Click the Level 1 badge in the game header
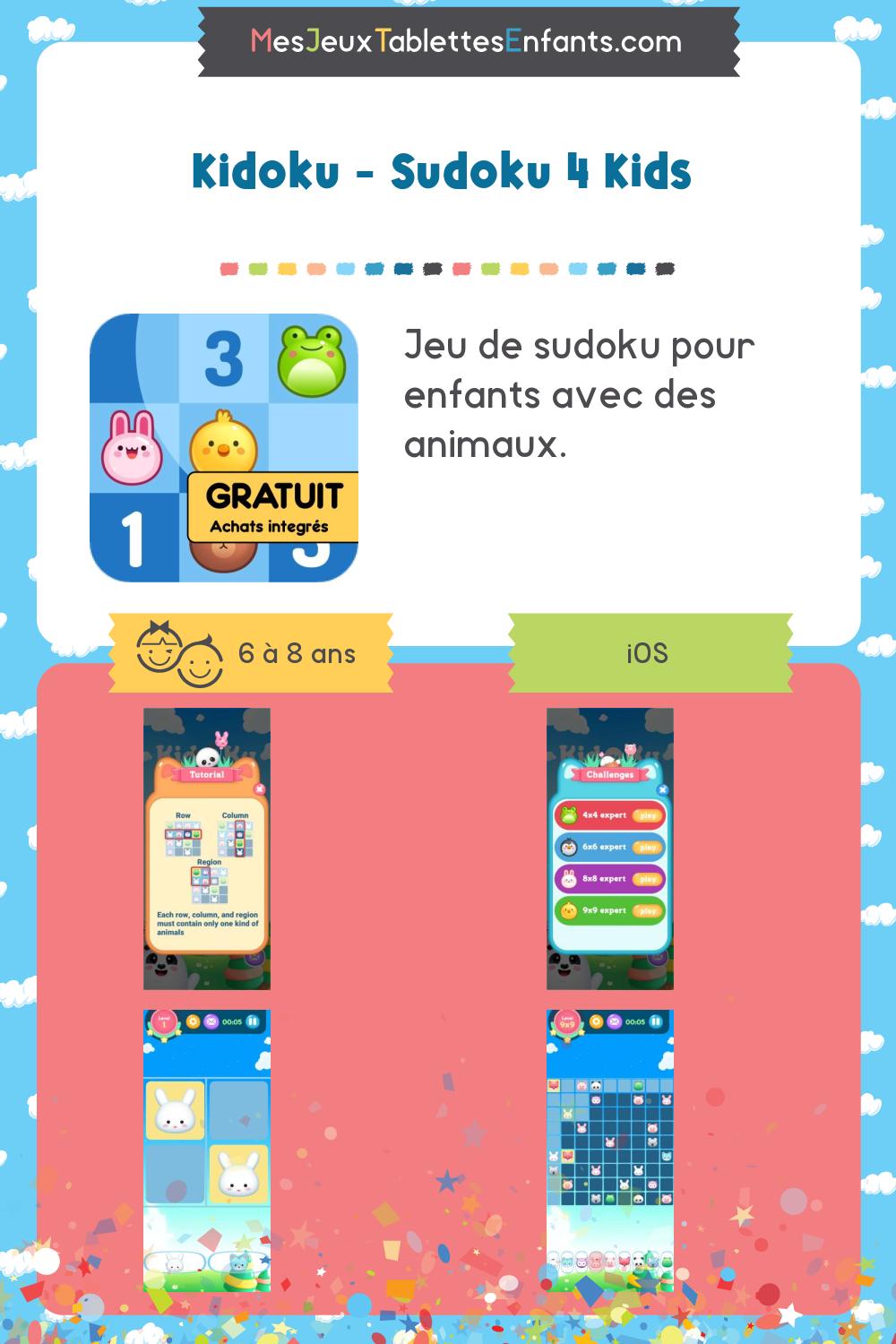Image resolution: width=896 pixels, height=1344 pixels. [x=164, y=1021]
